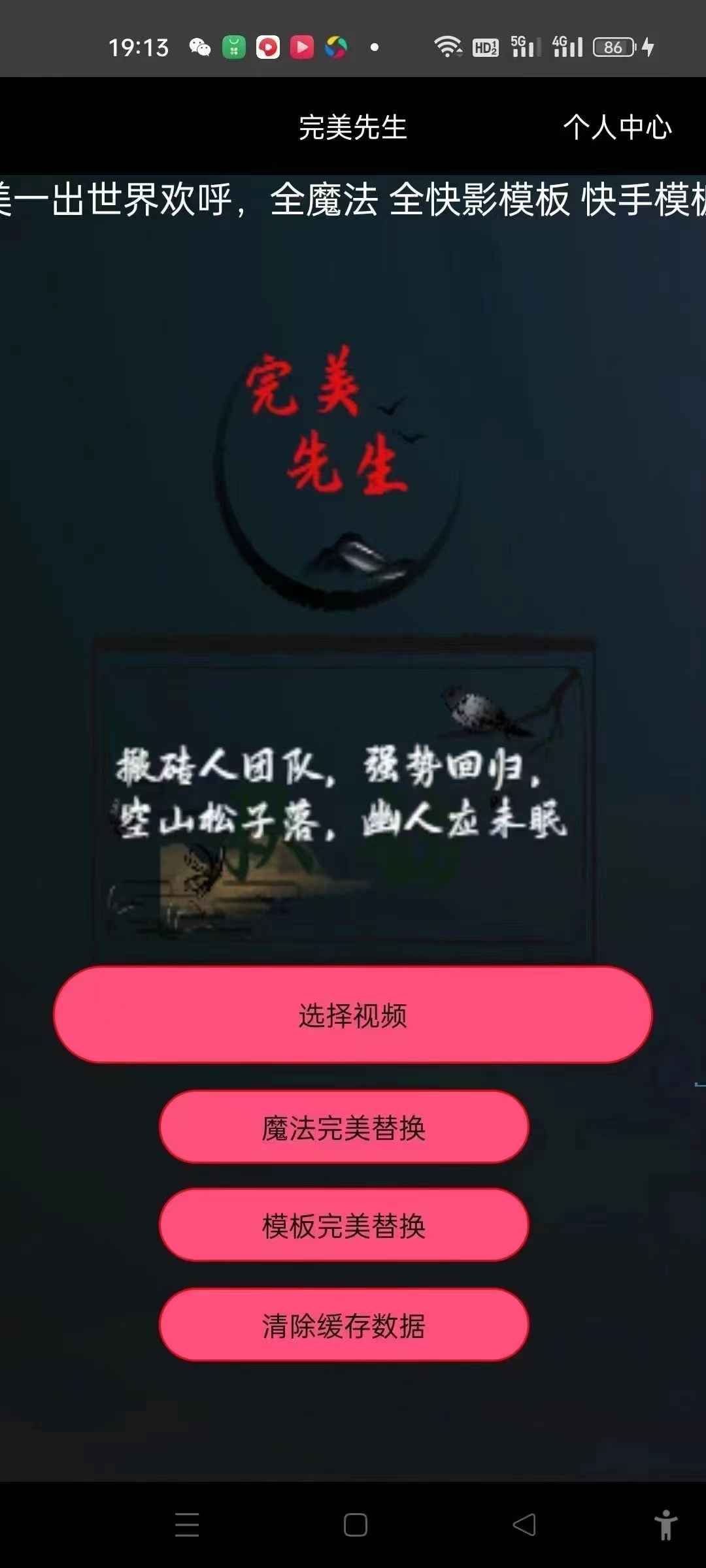This screenshot has width=706, height=1568.
Task: Open the recent apps menu
Action: (x=187, y=1525)
